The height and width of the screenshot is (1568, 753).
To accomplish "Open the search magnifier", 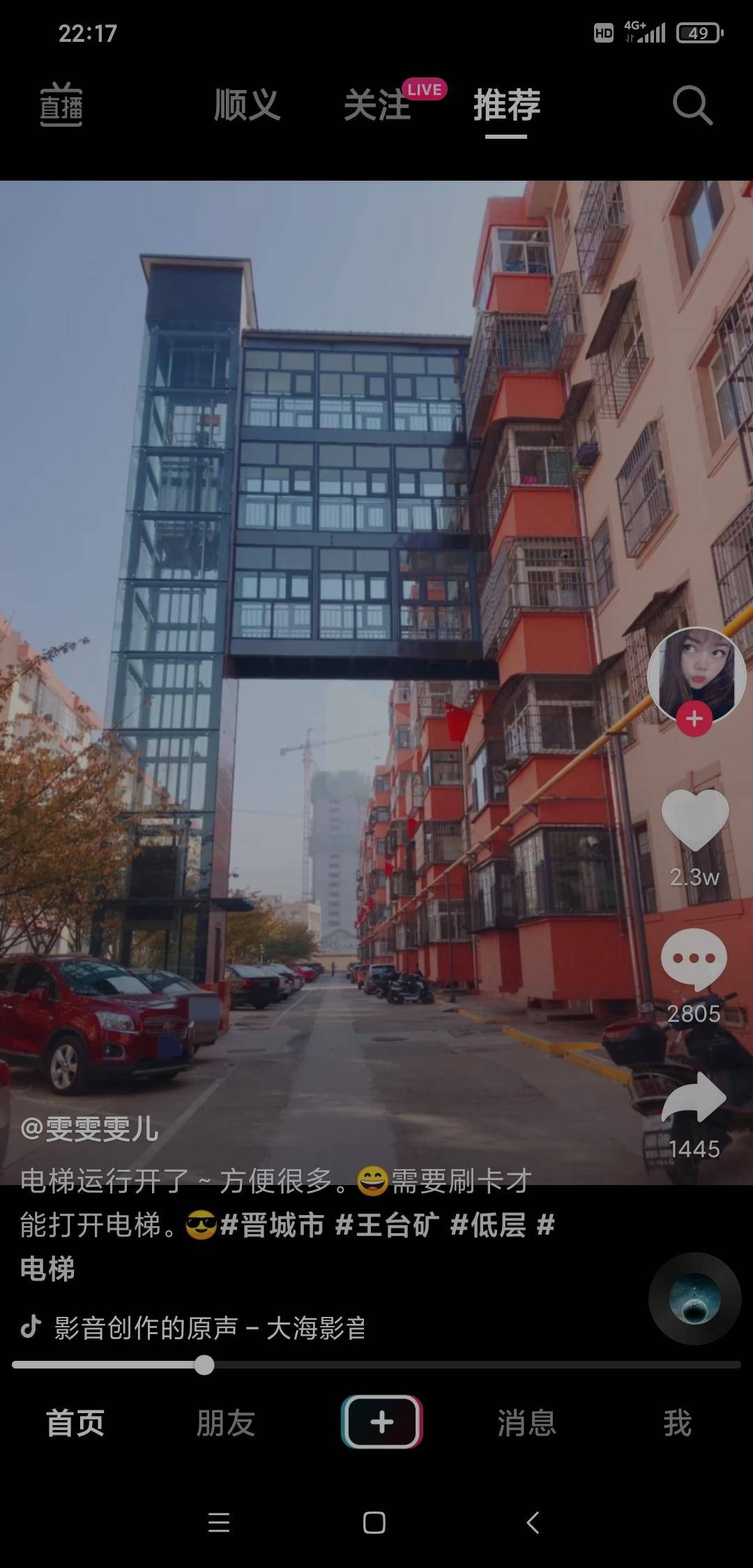I will [692, 105].
